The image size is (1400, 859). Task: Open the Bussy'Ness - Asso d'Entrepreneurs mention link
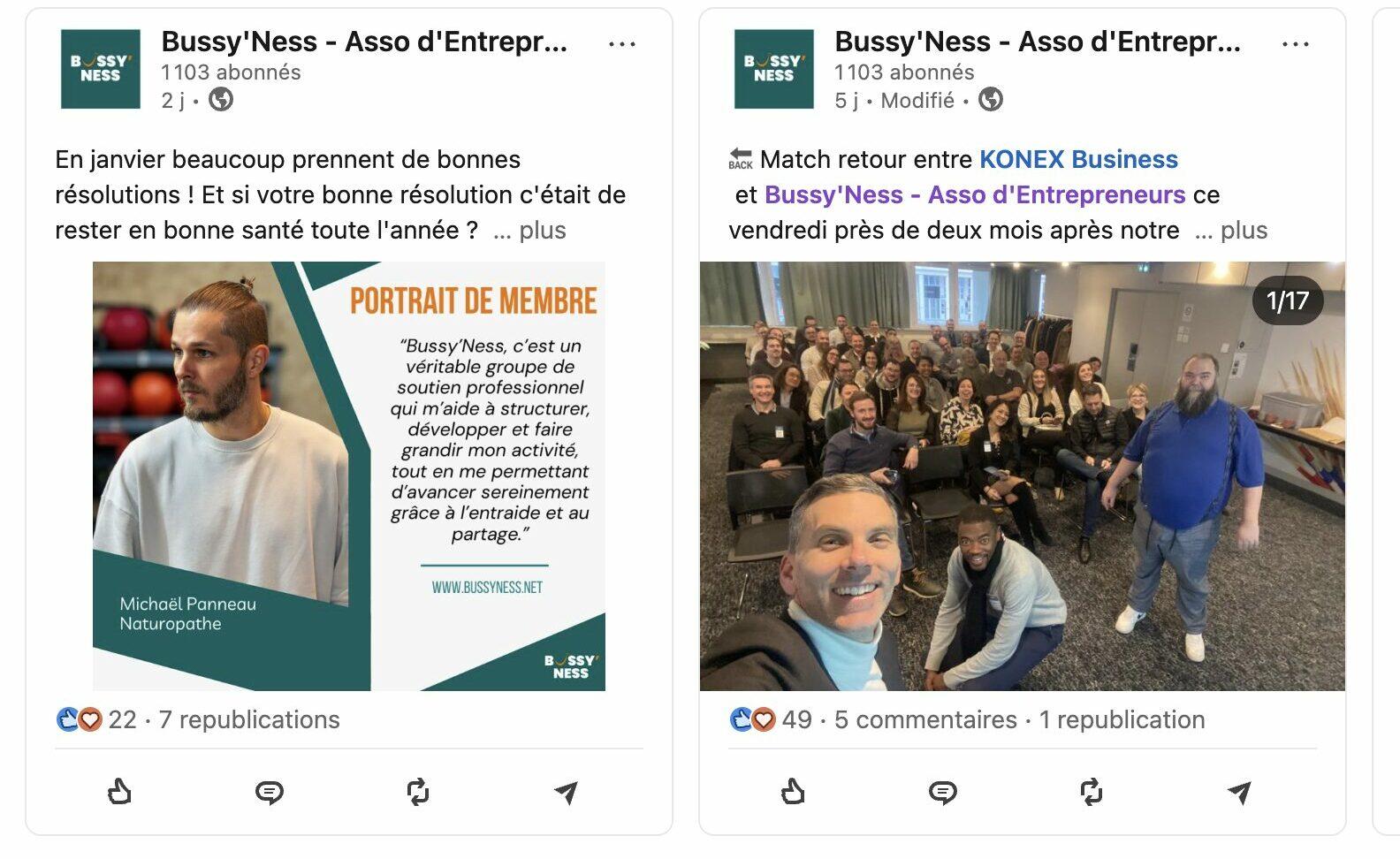tap(974, 195)
